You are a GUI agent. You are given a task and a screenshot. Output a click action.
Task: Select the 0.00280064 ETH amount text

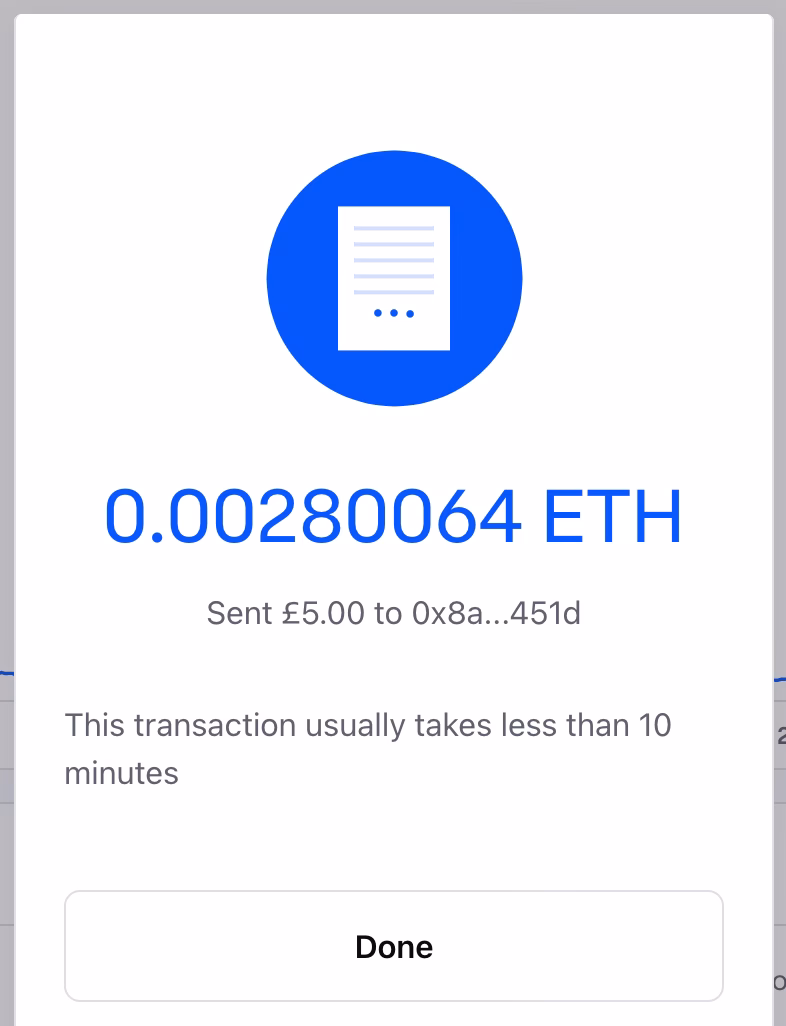click(394, 515)
